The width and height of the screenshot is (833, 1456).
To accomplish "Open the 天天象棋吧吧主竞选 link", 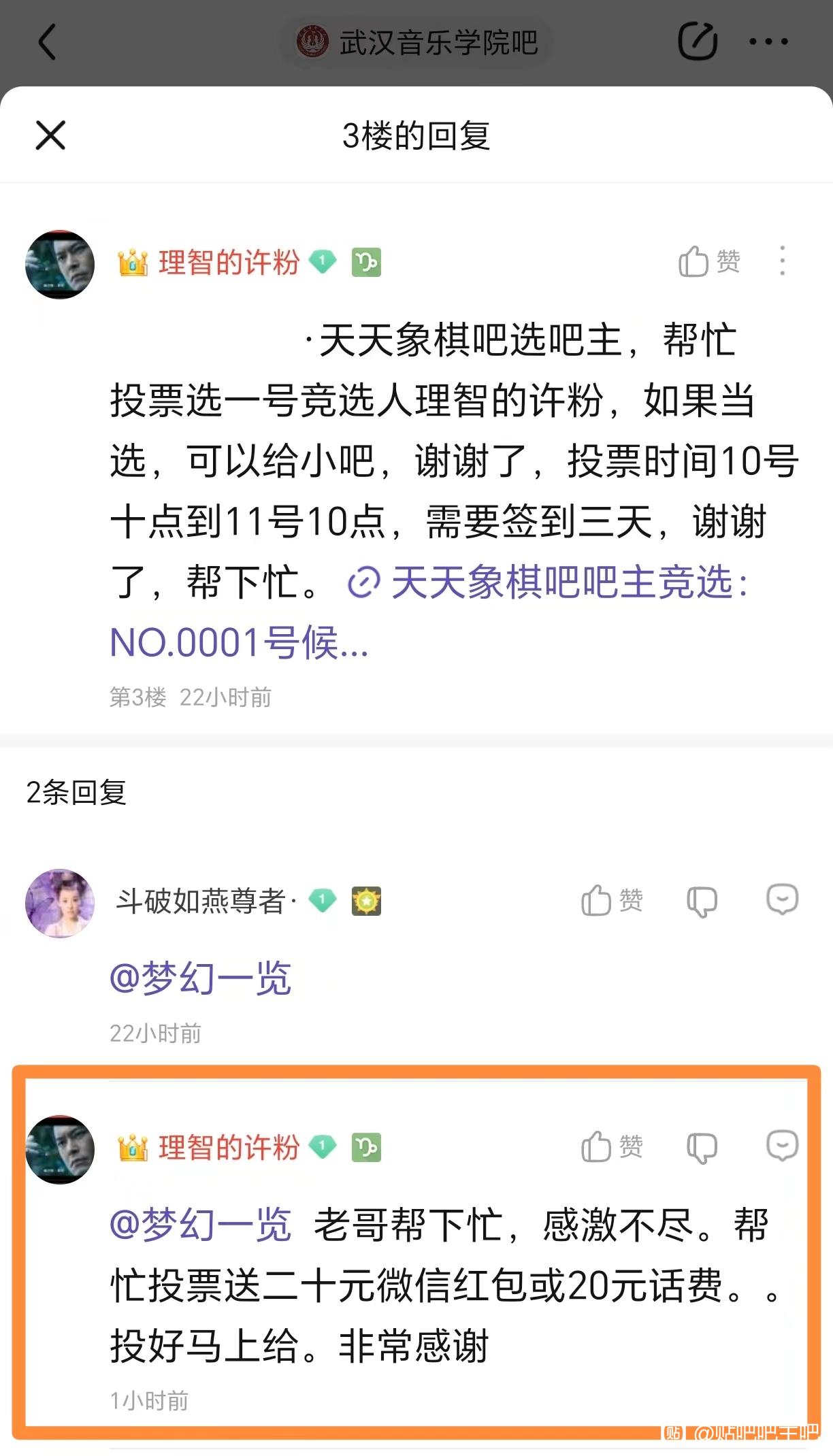I will click(429, 612).
